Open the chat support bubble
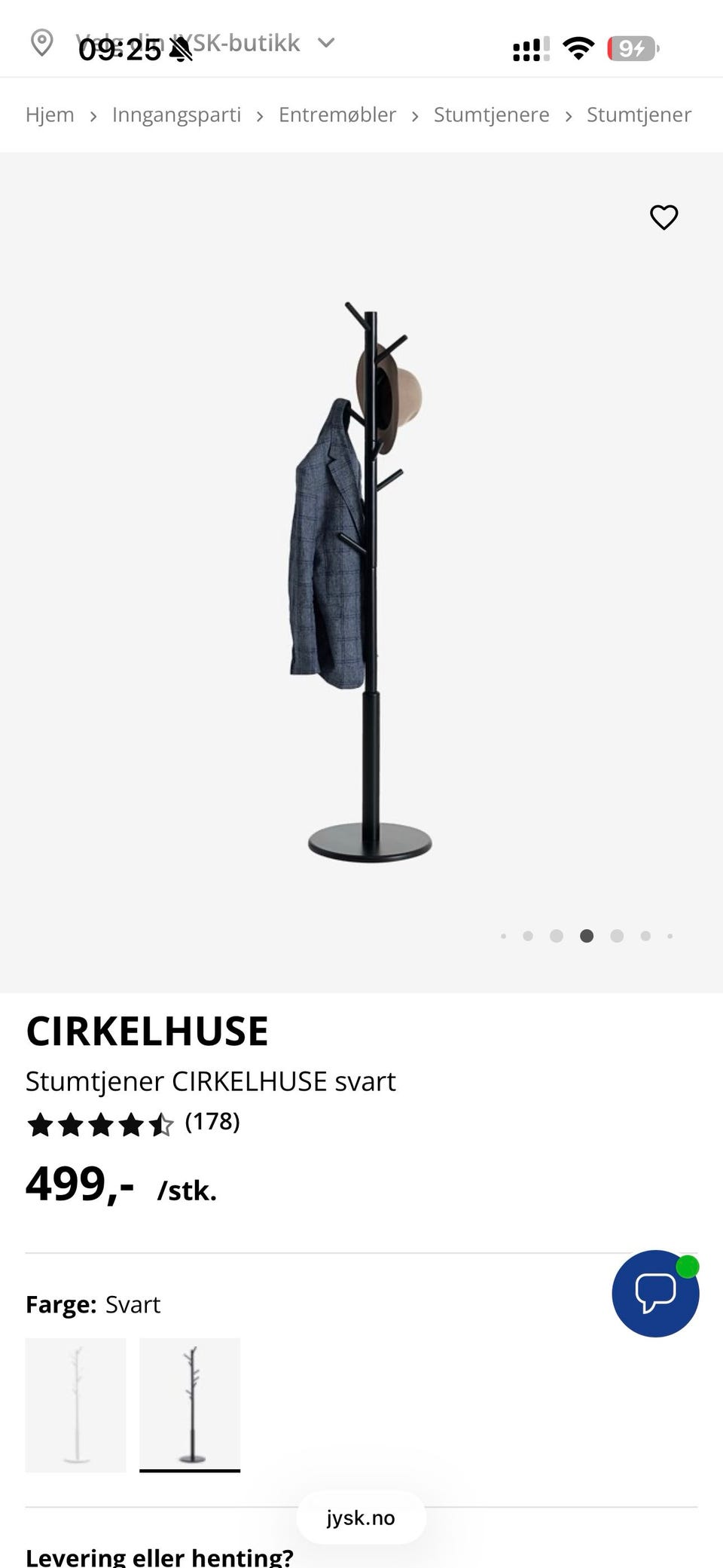 point(655,1294)
